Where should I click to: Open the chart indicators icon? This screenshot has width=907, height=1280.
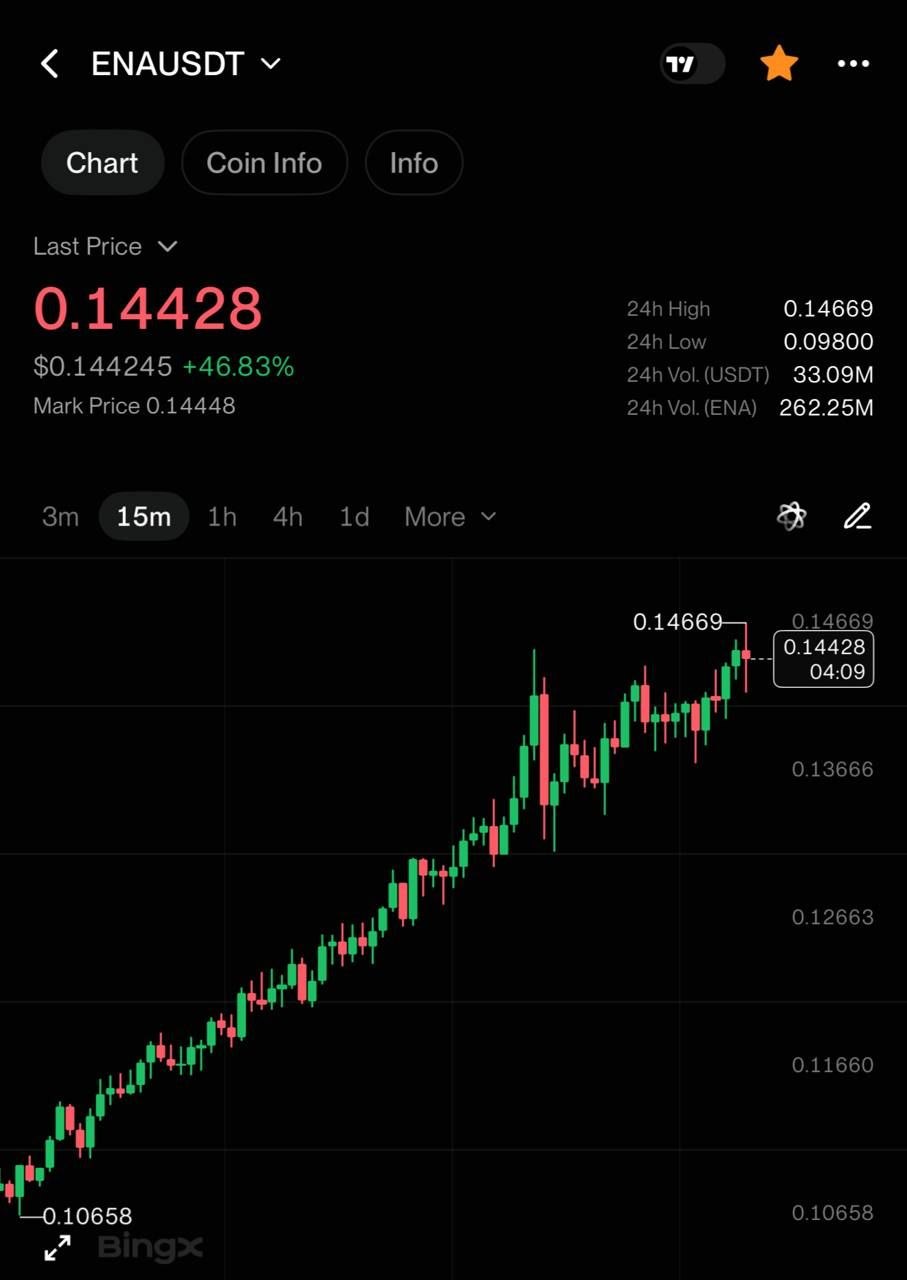click(x=792, y=516)
